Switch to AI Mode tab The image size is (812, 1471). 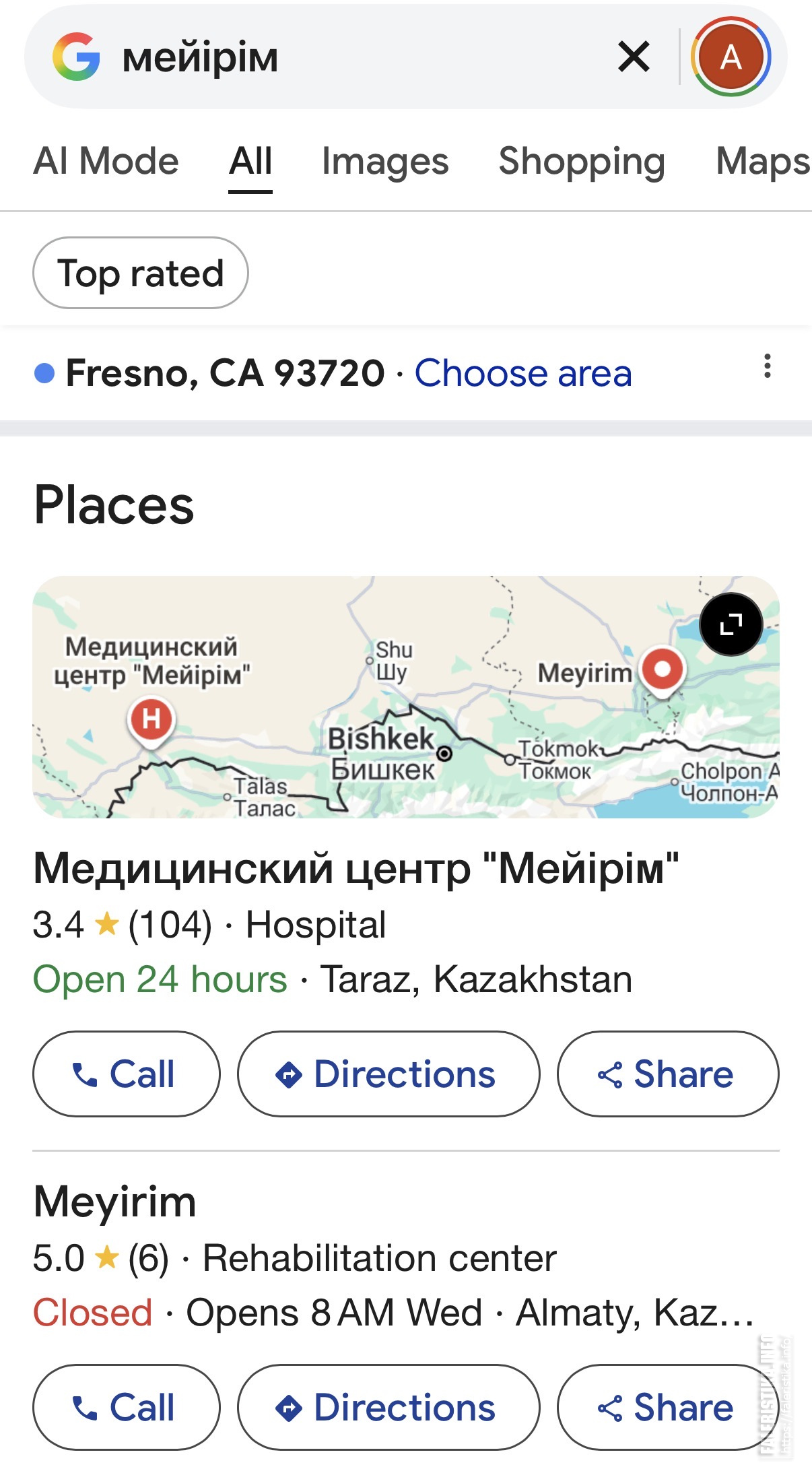[x=106, y=162]
